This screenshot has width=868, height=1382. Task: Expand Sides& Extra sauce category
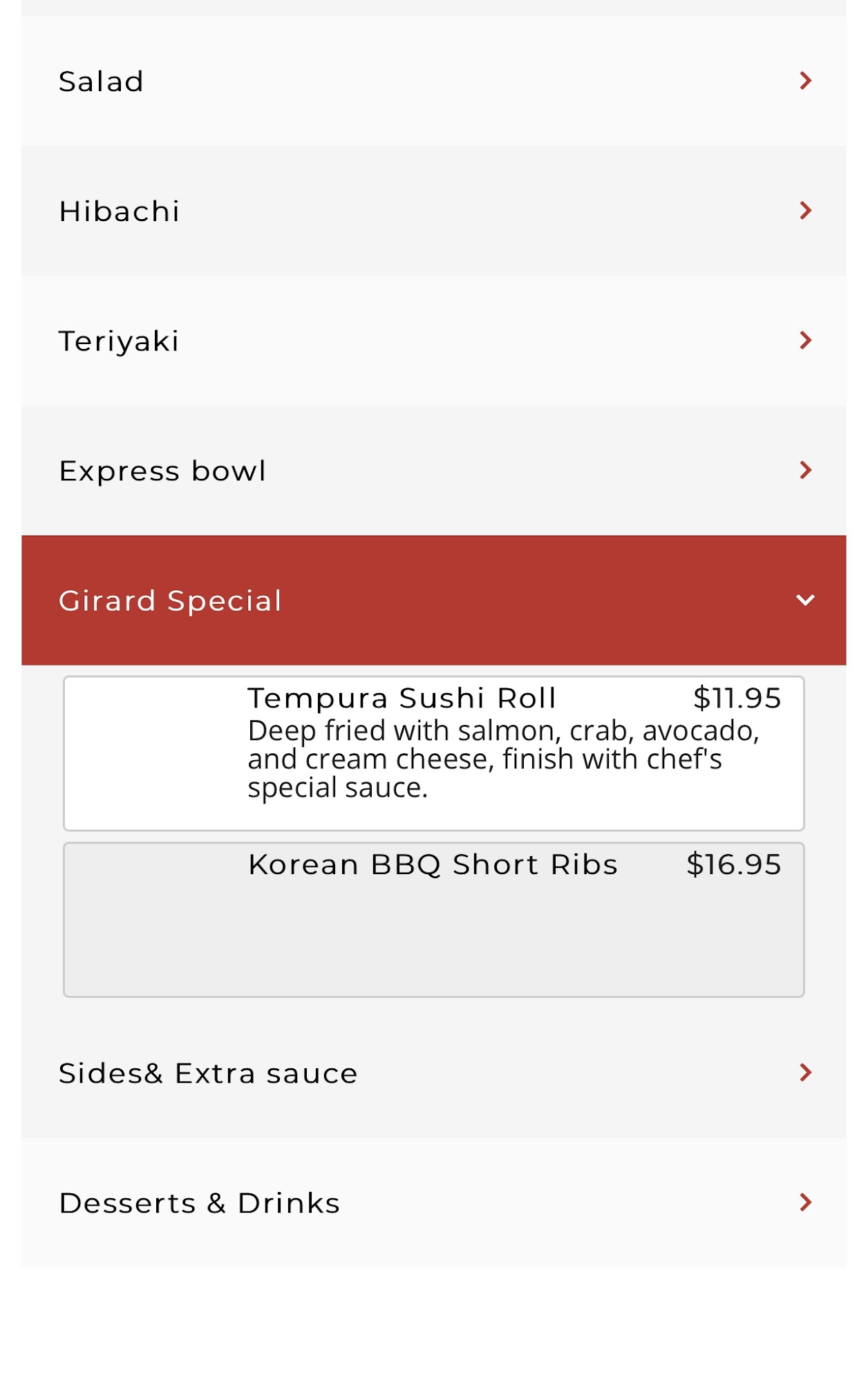(433, 1073)
